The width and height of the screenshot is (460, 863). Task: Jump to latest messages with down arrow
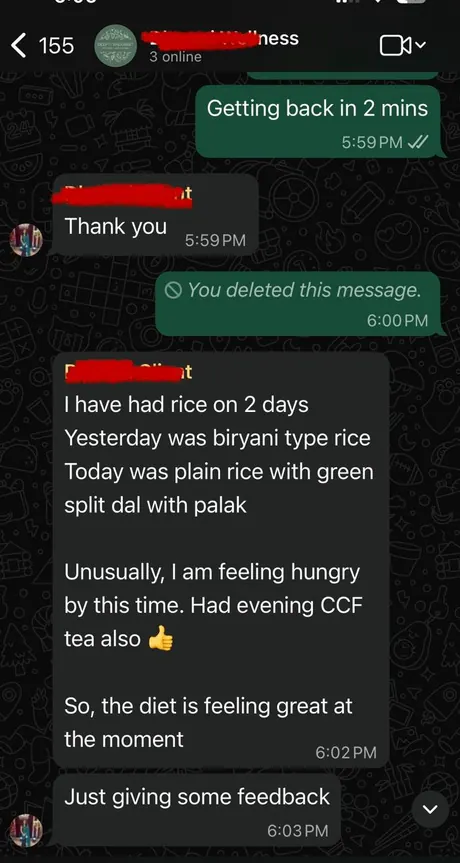tap(430, 809)
